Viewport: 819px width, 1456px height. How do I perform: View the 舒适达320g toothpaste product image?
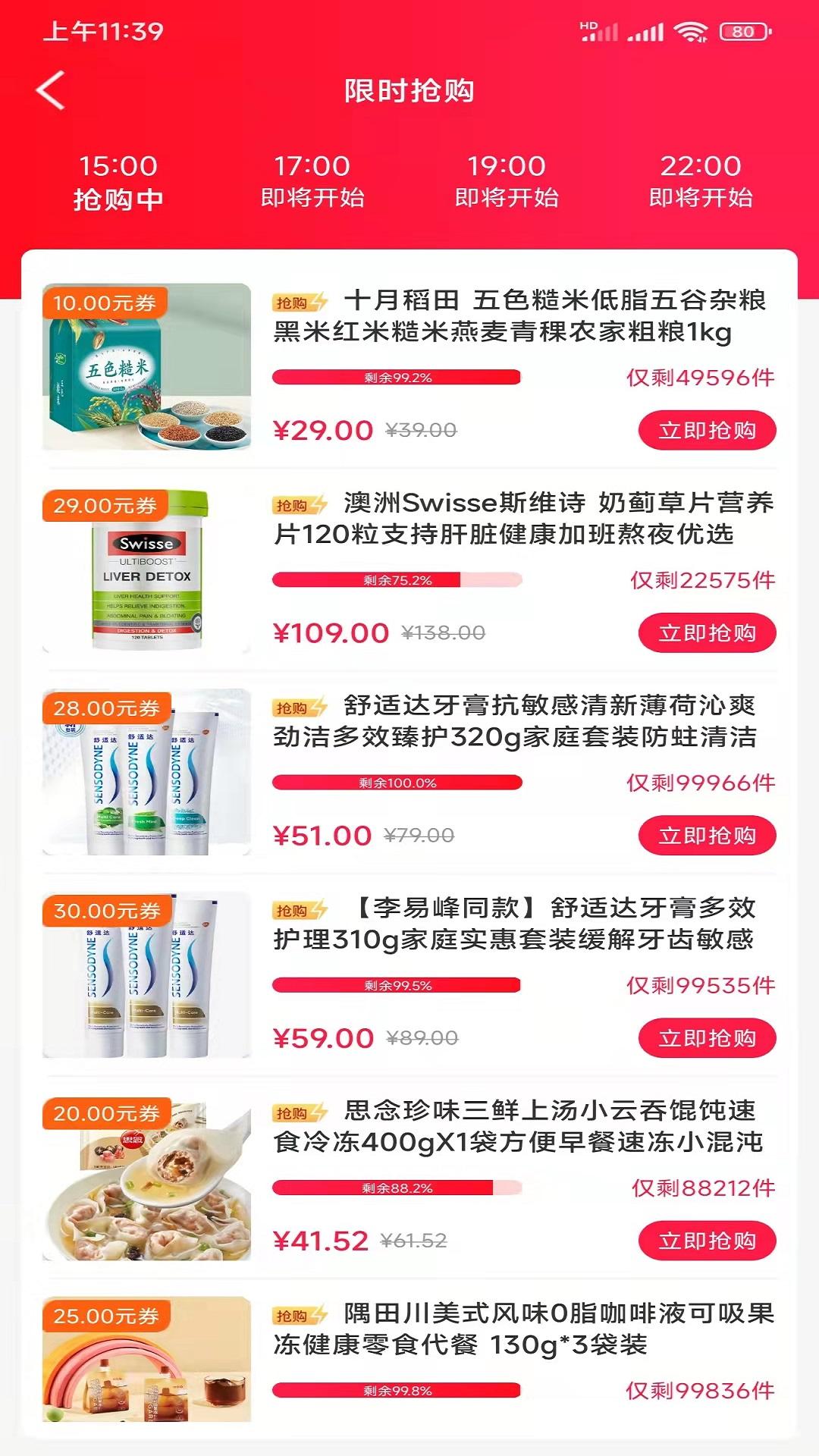[146, 772]
